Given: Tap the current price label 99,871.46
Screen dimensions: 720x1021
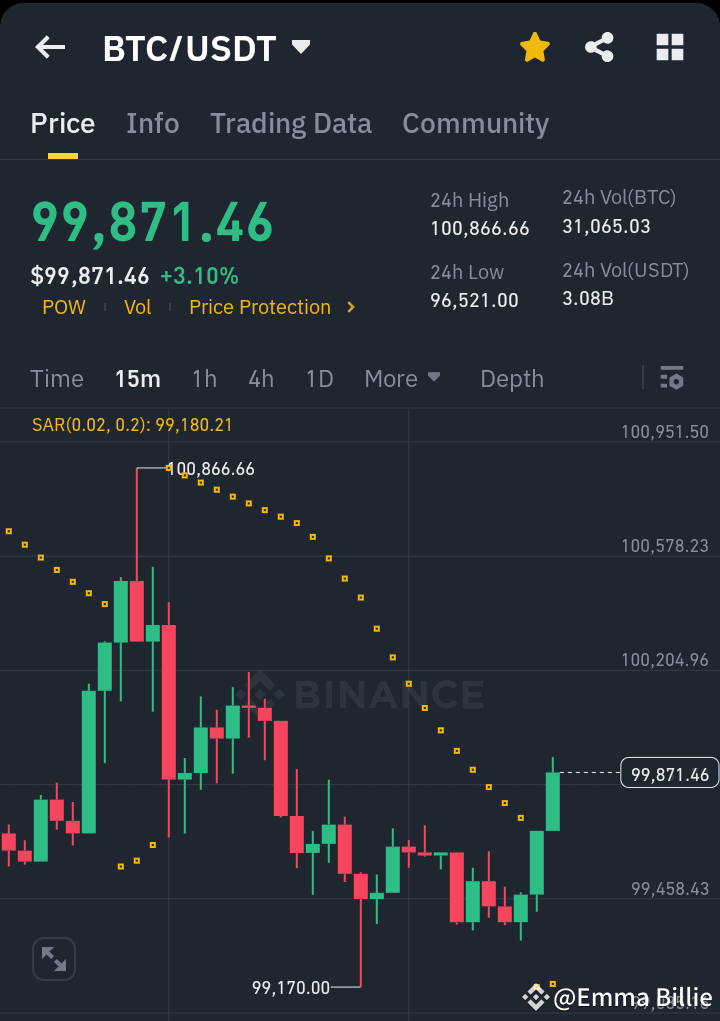Looking at the screenshot, I should pos(668,772).
